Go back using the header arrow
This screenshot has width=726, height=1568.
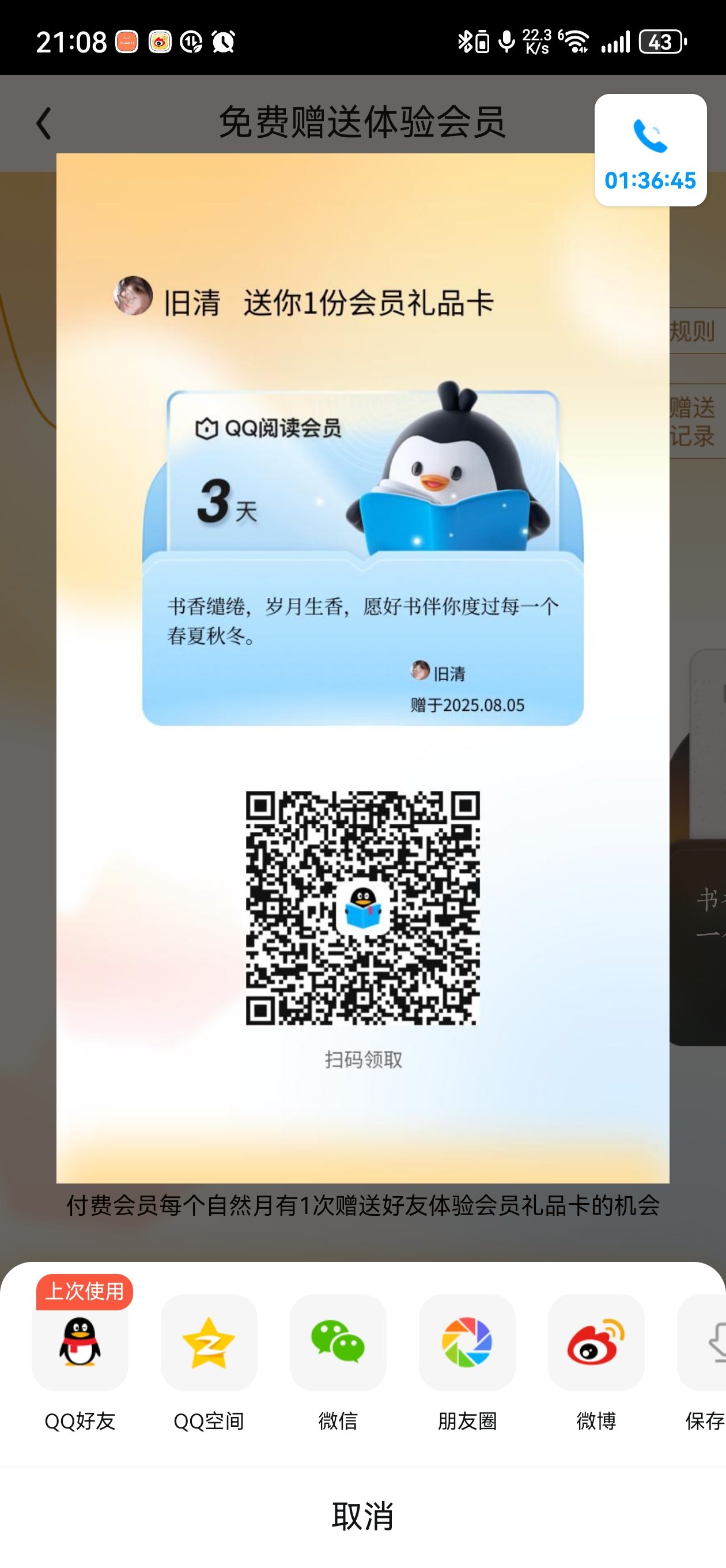[44, 123]
